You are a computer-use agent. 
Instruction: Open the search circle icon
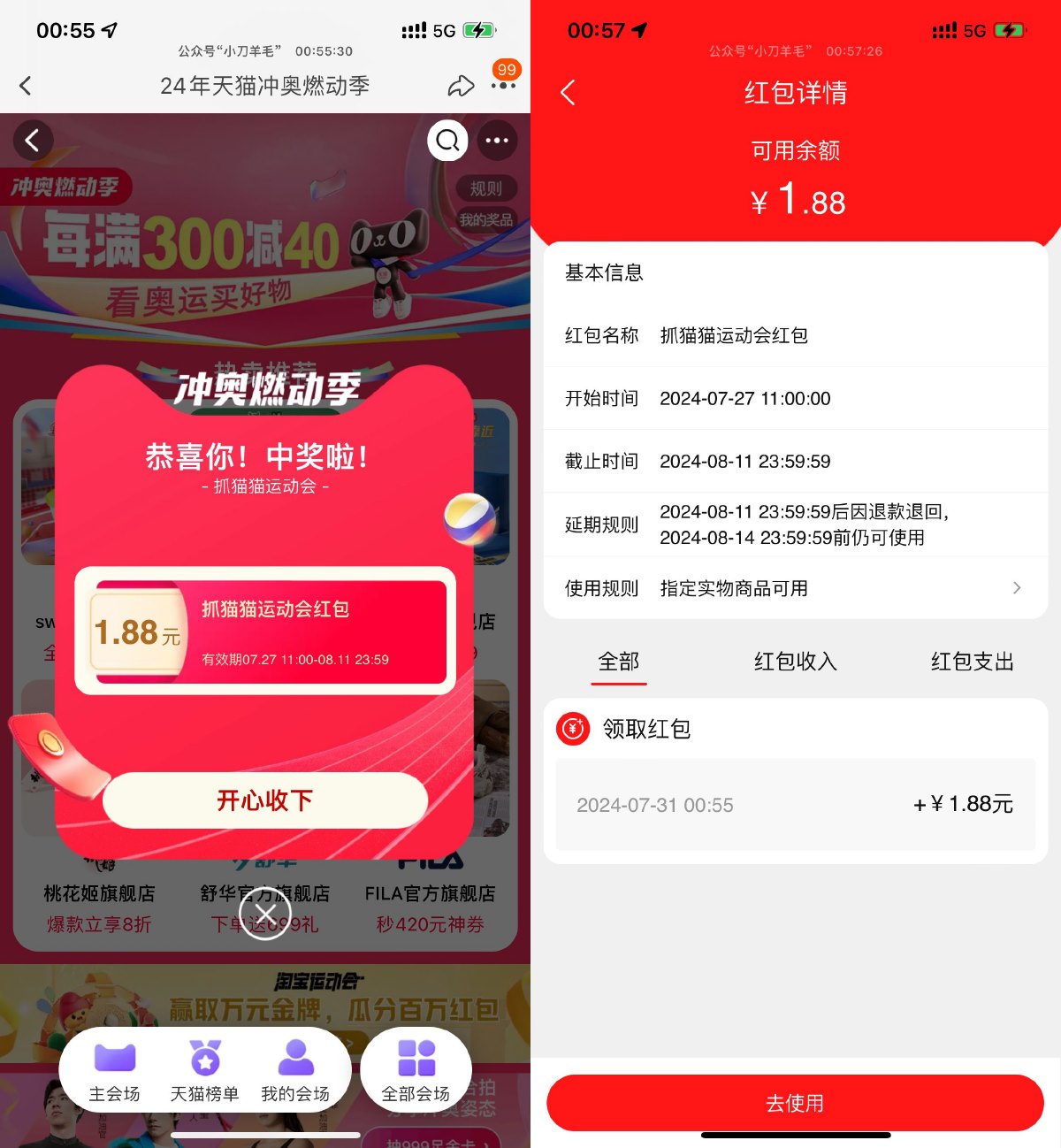tap(447, 141)
